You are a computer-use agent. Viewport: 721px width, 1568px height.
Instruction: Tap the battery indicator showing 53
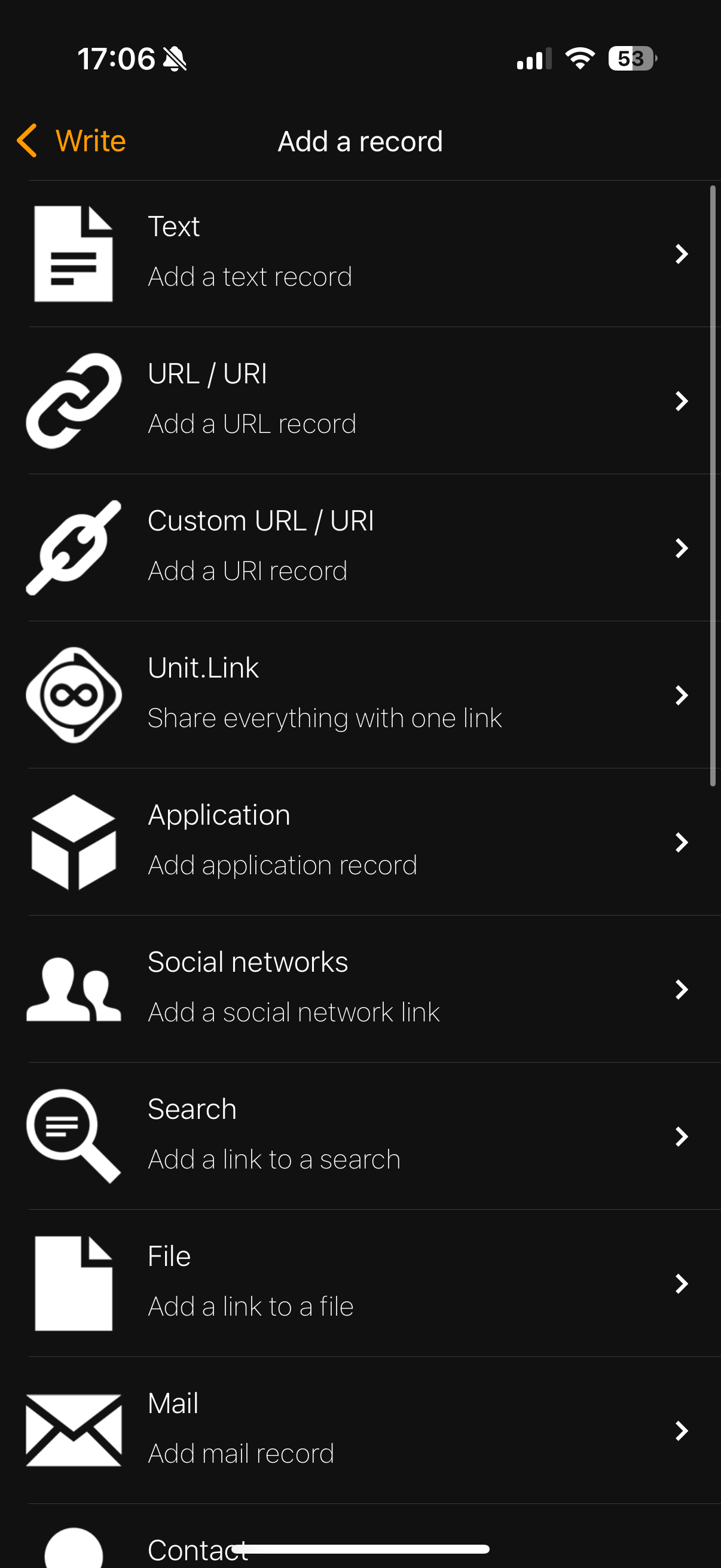coord(630,59)
